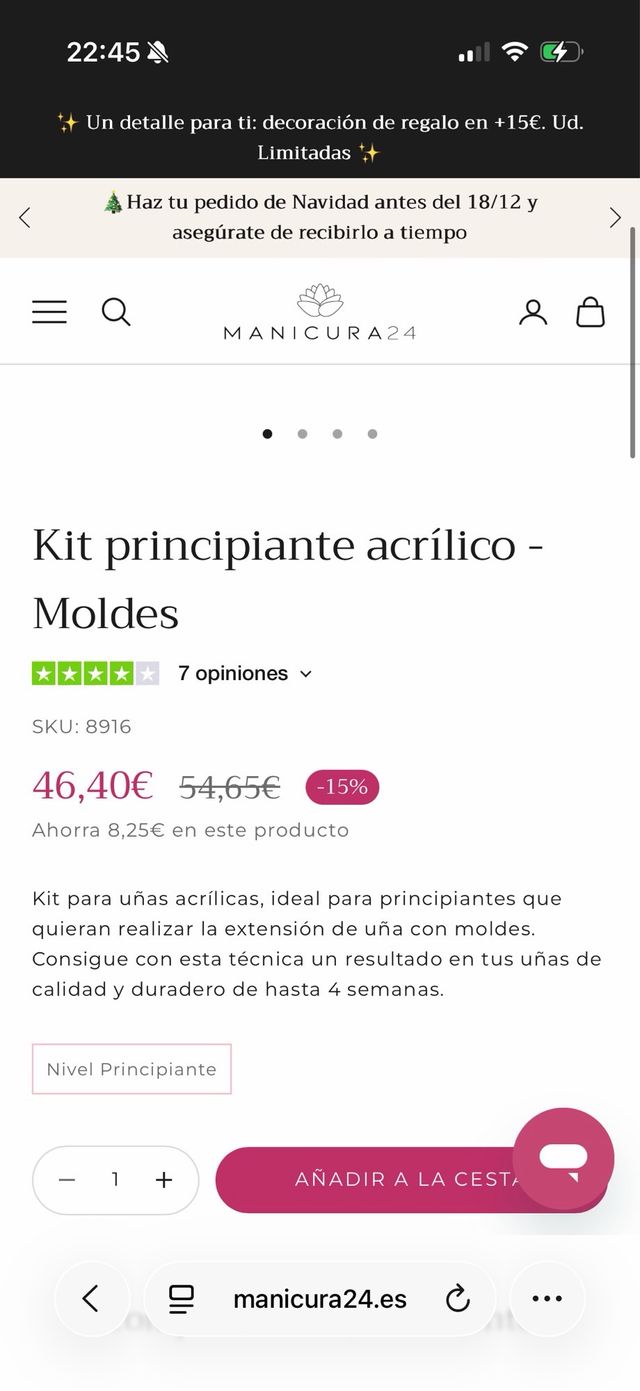Increase product quantity by one
Viewport: 640px width, 1391px height.
pos(164,1180)
